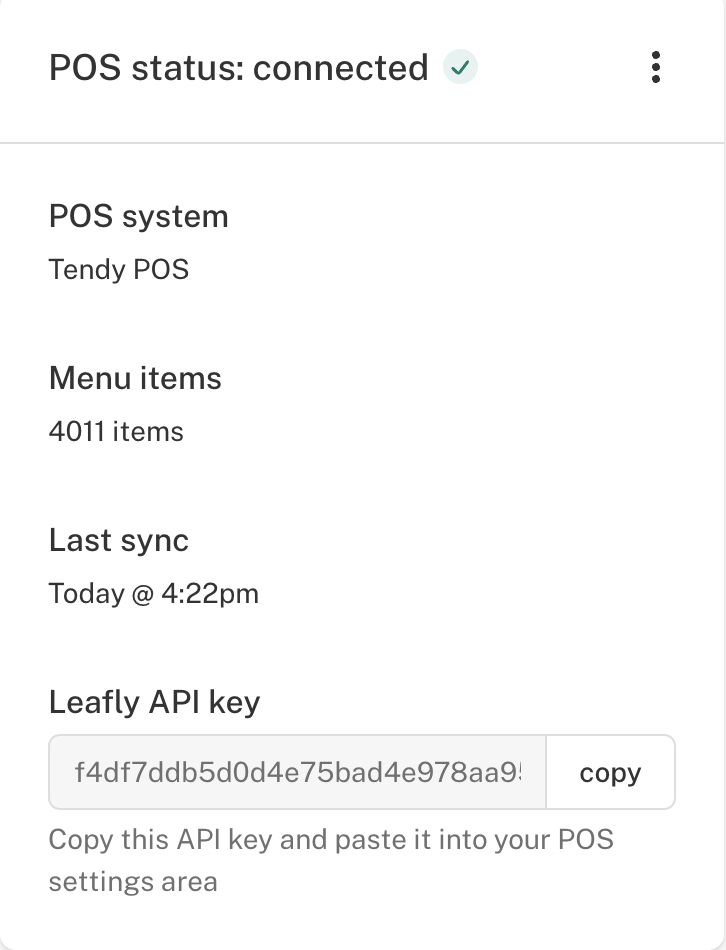726x950 pixels.
Task: Select the Leafly API key text field
Action: 296,772
